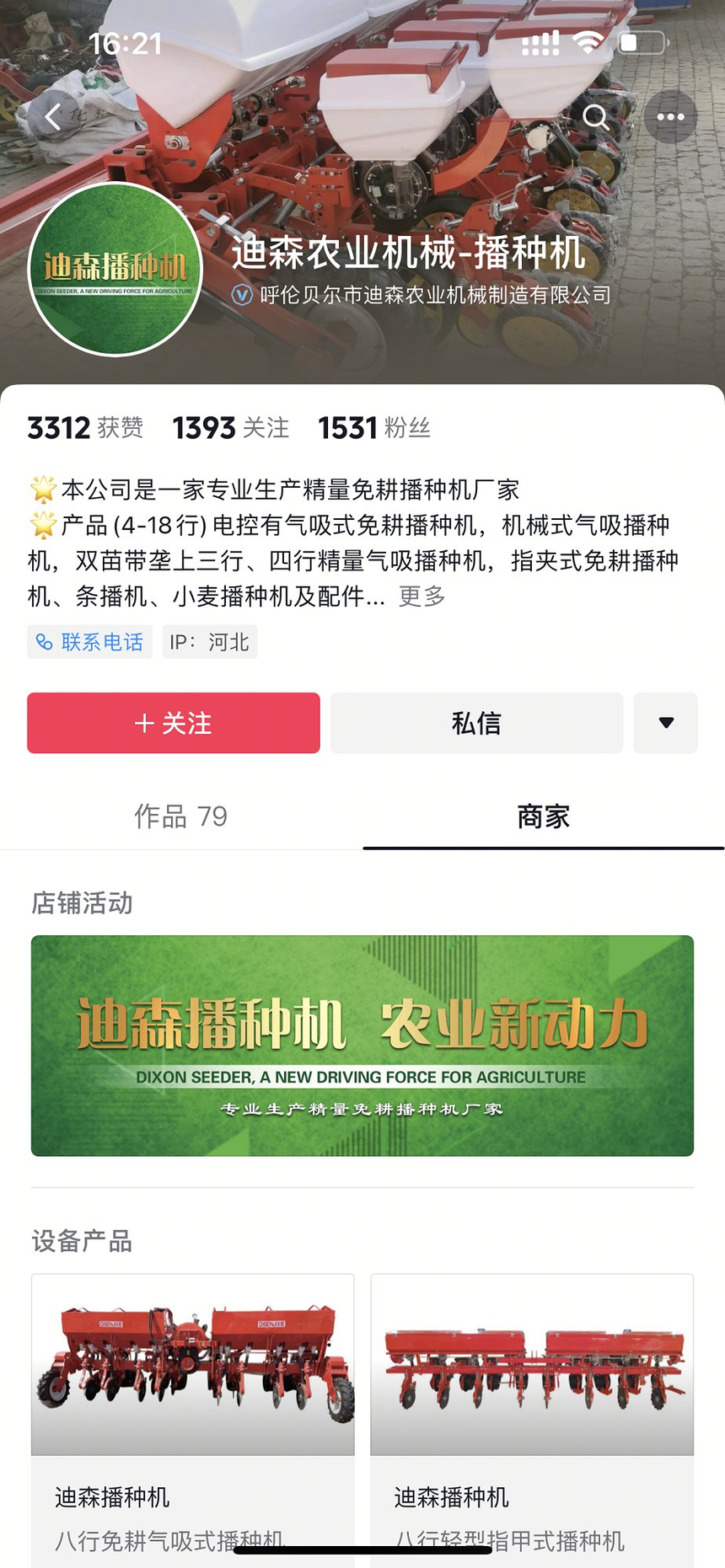Switch to the 作品 79 tab

point(180,816)
